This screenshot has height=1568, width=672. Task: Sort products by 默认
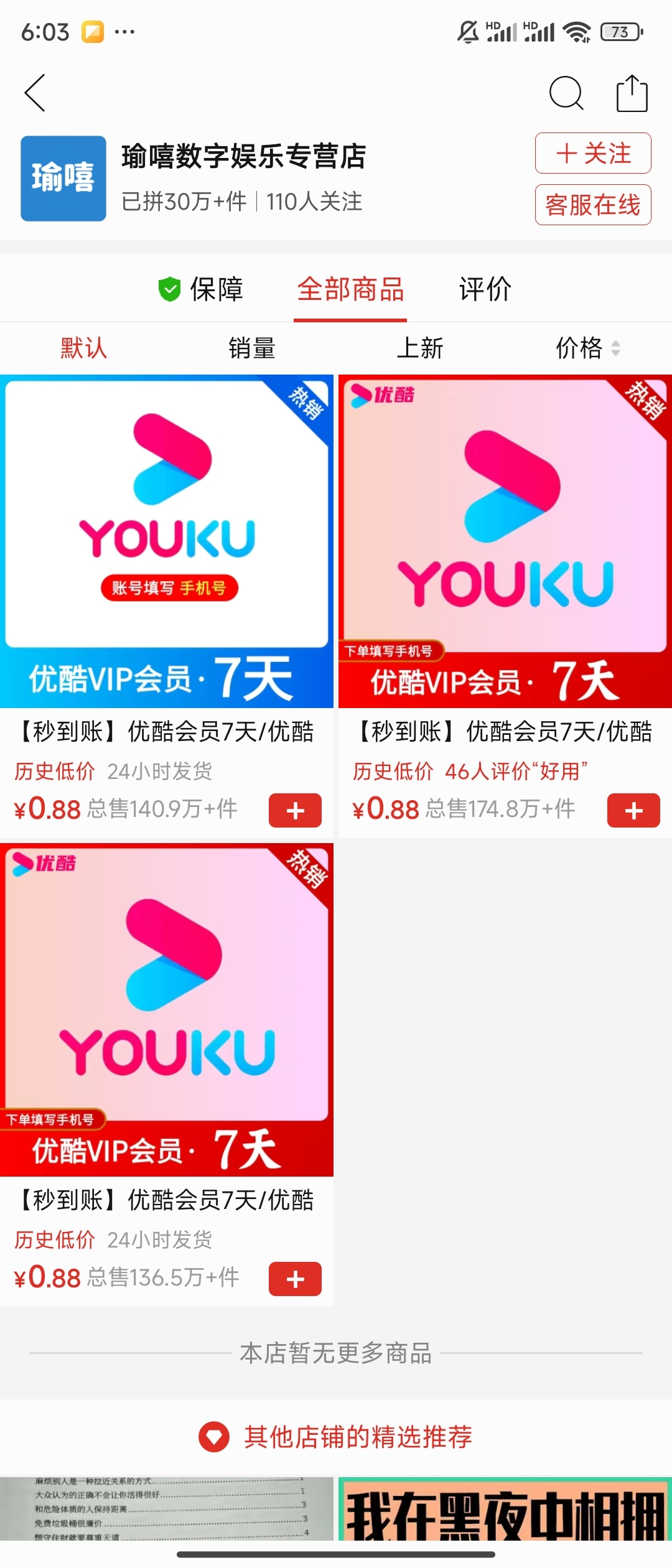tap(84, 348)
